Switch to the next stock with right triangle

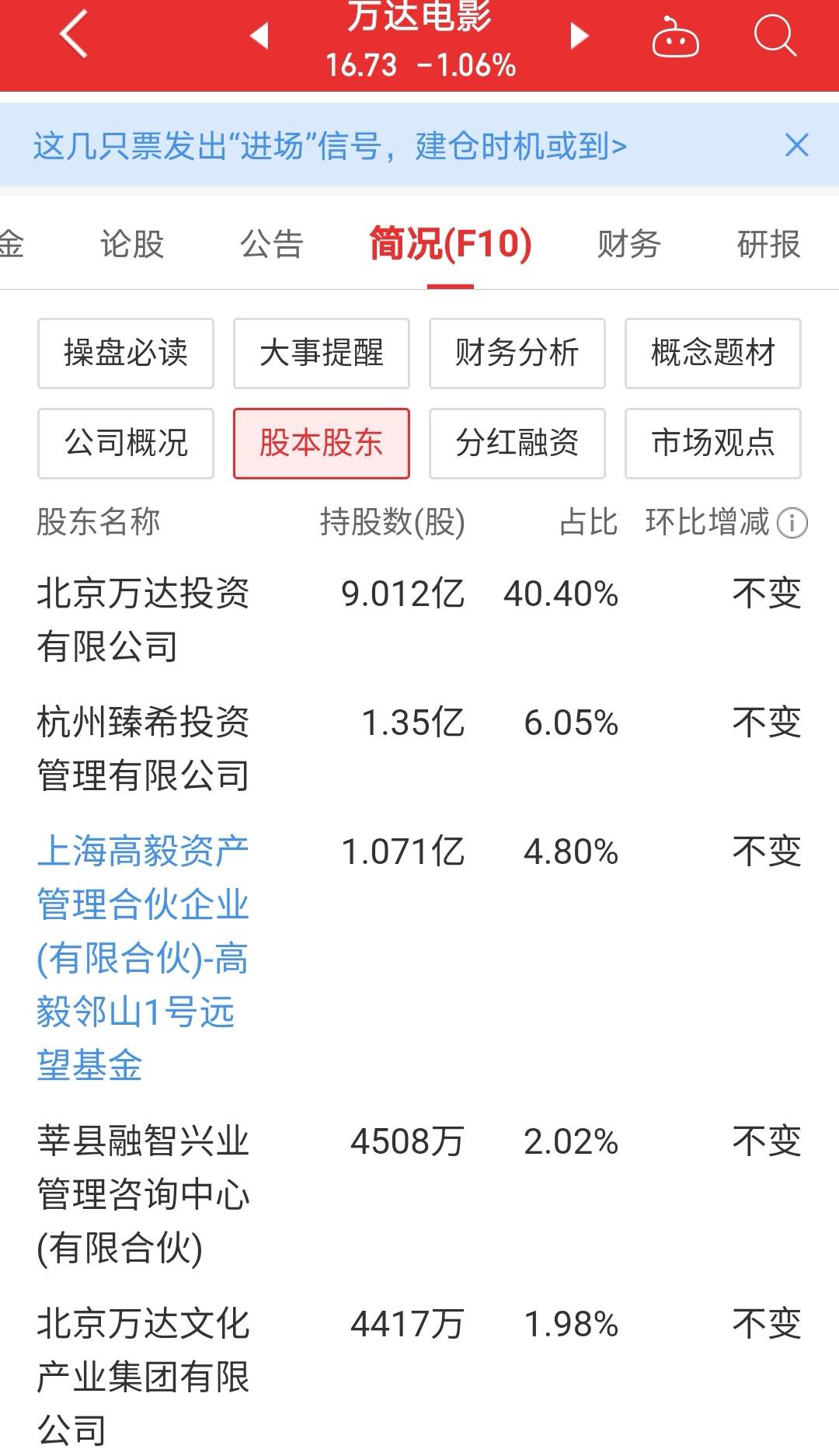click(580, 36)
